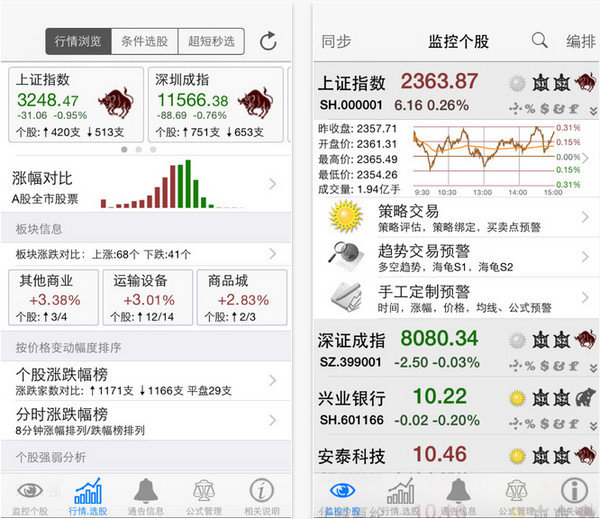Open the 策略交易 row
600x519 pixels.
(457, 217)
